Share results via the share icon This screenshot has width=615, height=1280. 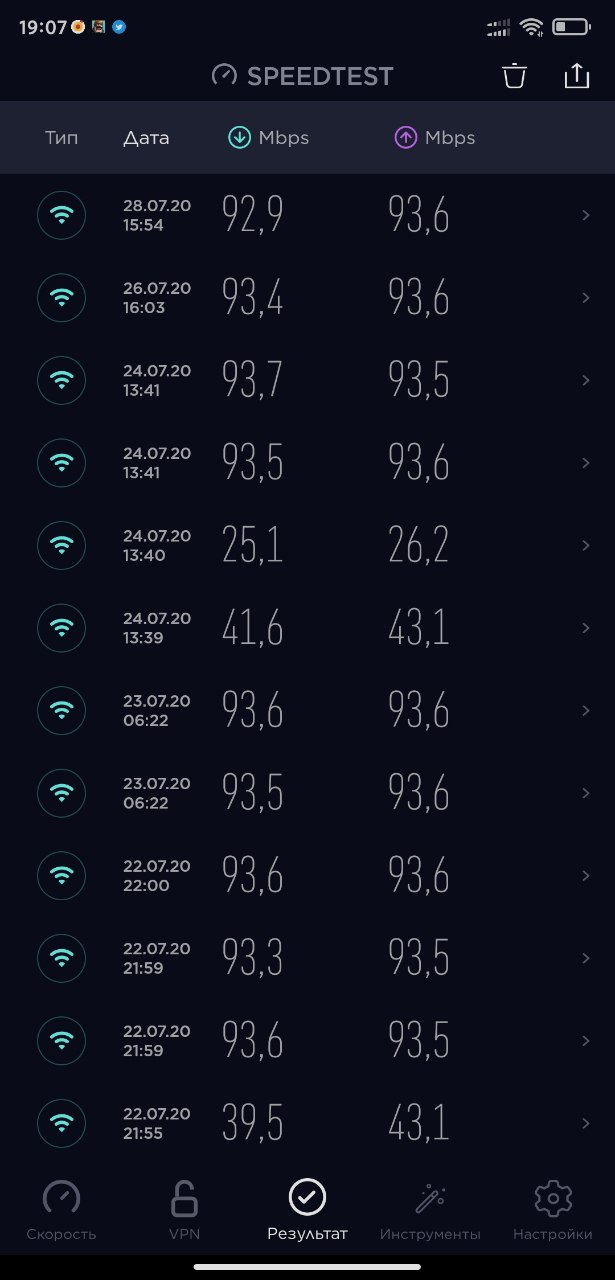577,76
